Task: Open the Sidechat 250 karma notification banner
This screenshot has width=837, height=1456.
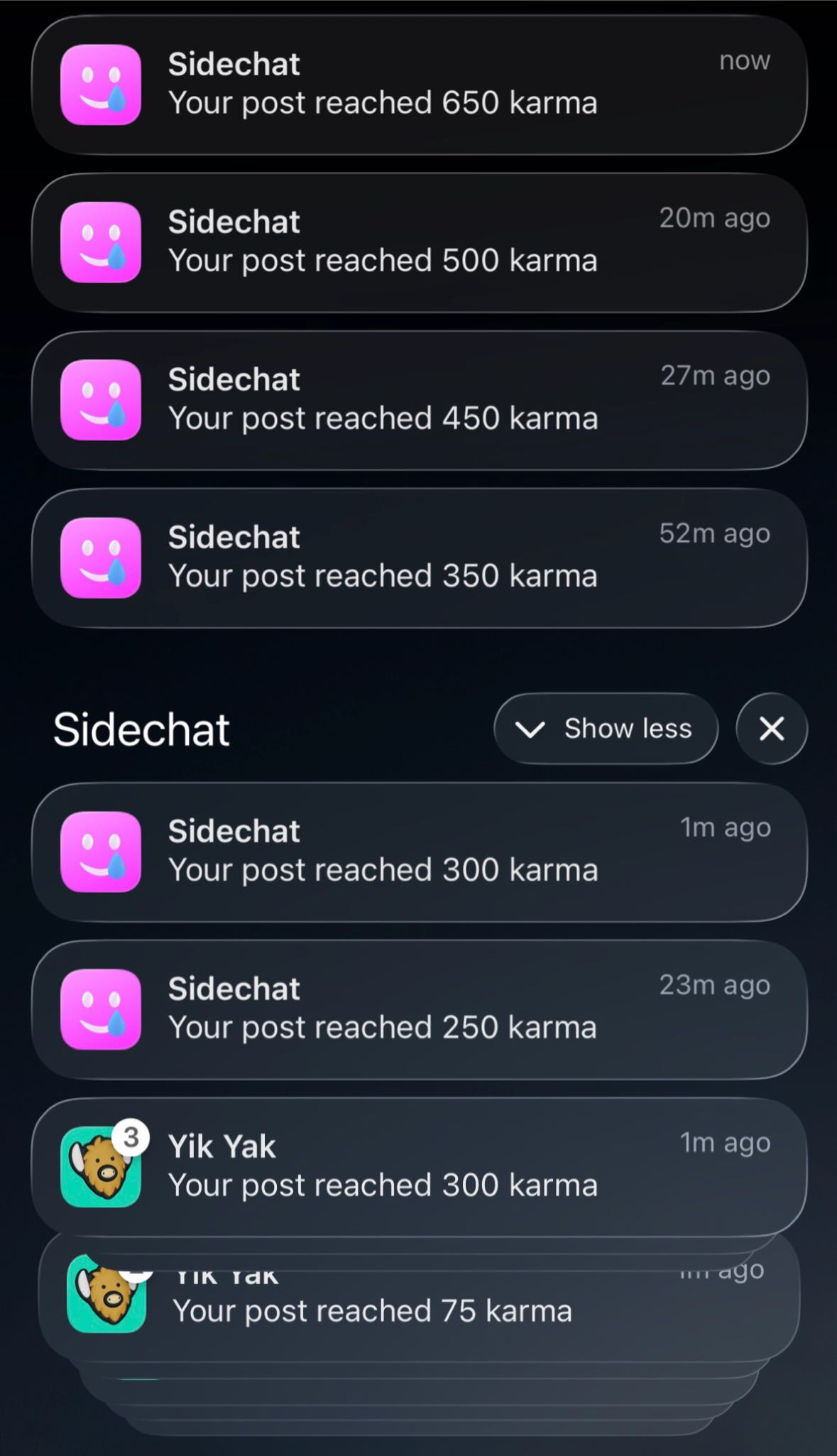Action: click(x=419, y=1009)
